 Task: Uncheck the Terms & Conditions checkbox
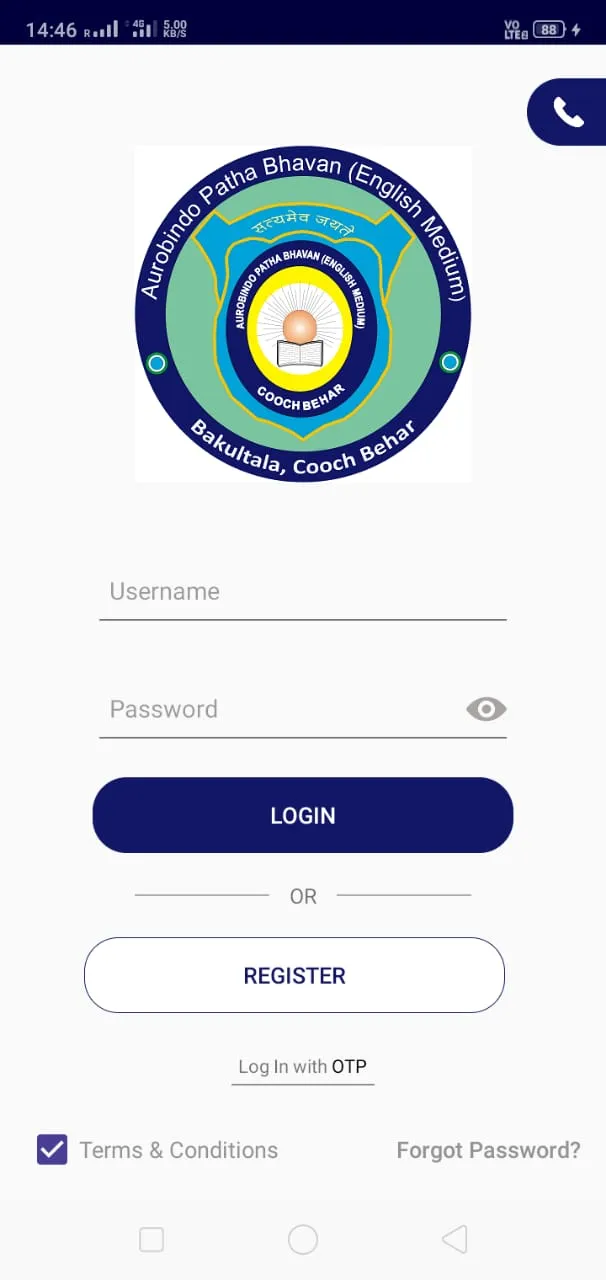point(52,1150)
